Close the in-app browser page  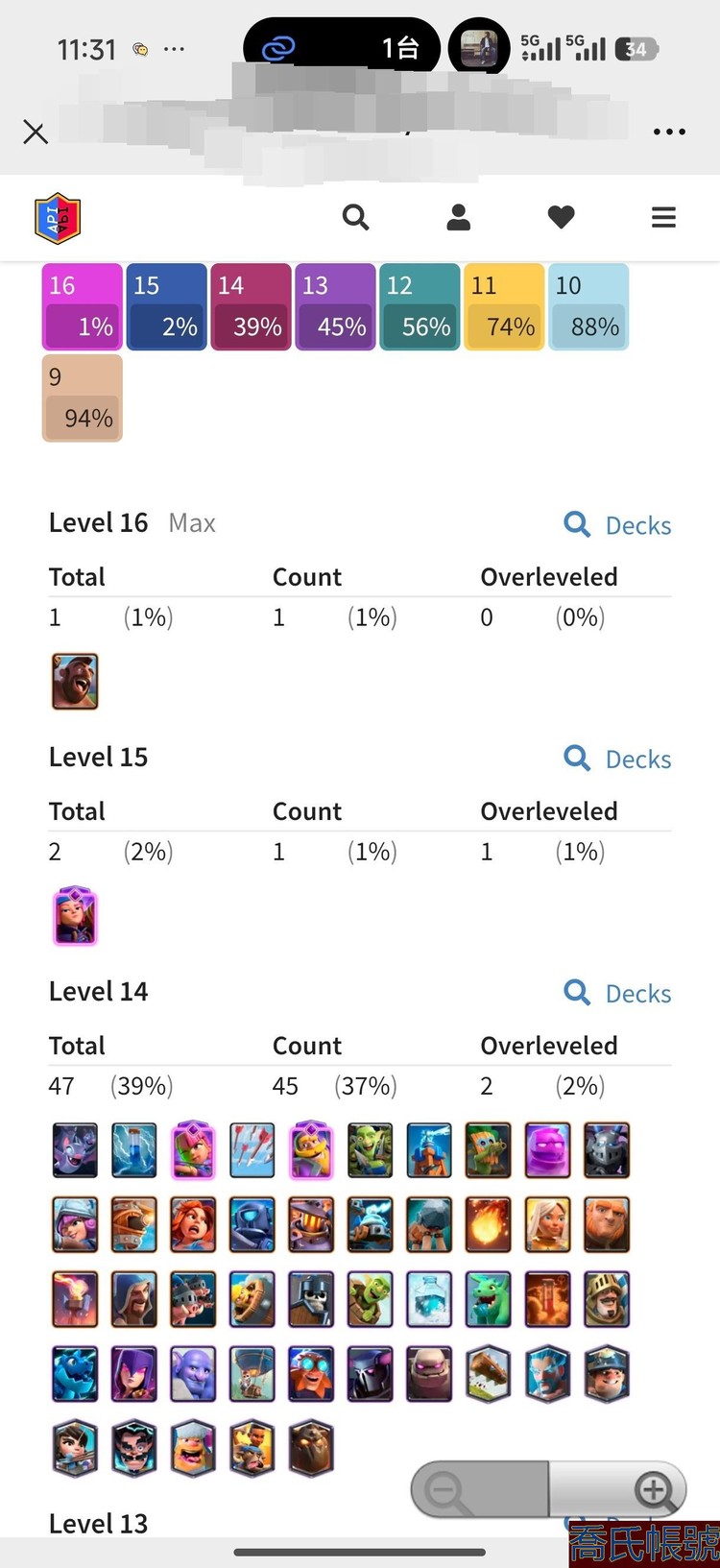coord(36,133)
